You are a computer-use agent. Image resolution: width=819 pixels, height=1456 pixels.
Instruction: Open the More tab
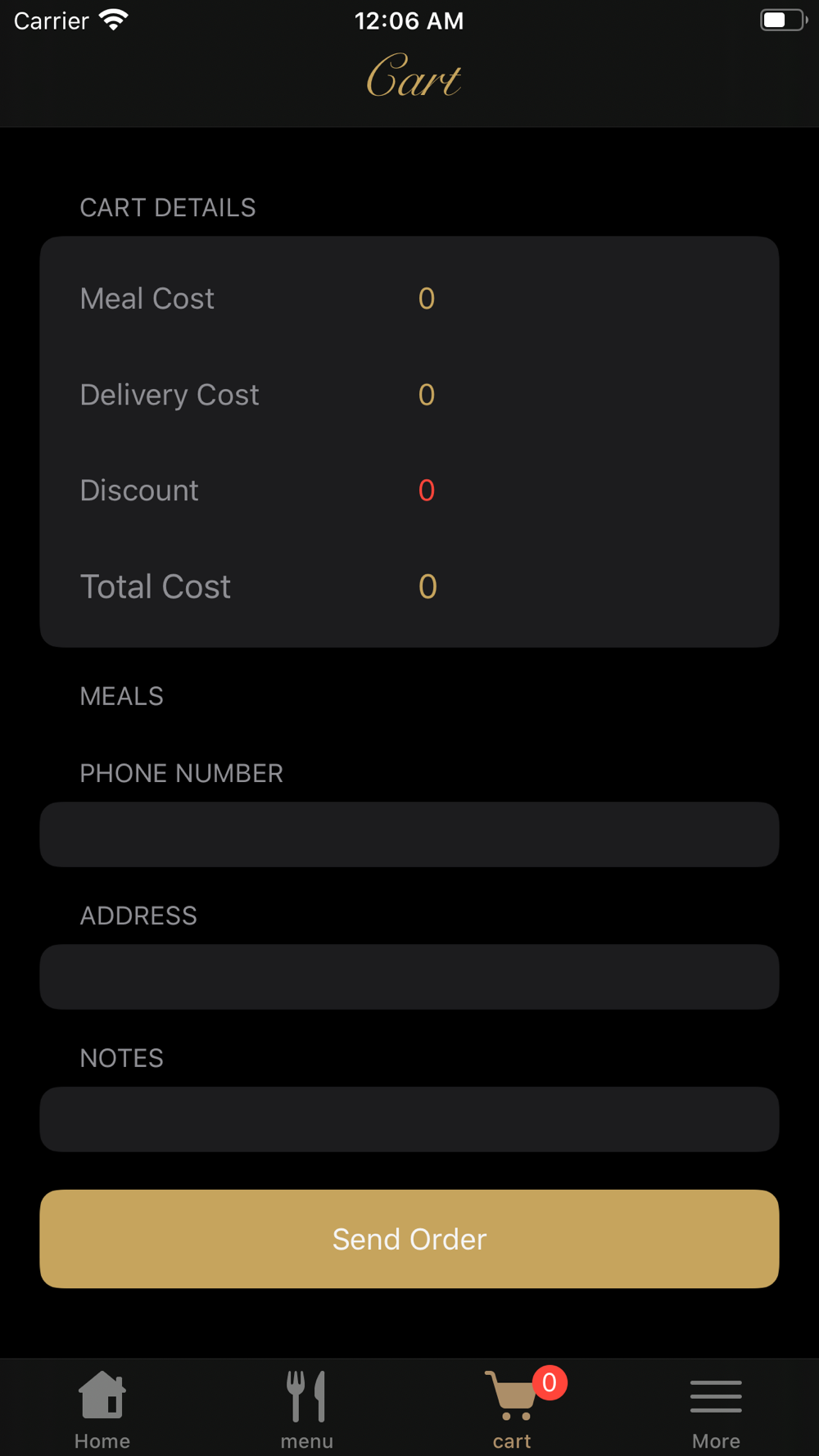(x=716, y=1410)
